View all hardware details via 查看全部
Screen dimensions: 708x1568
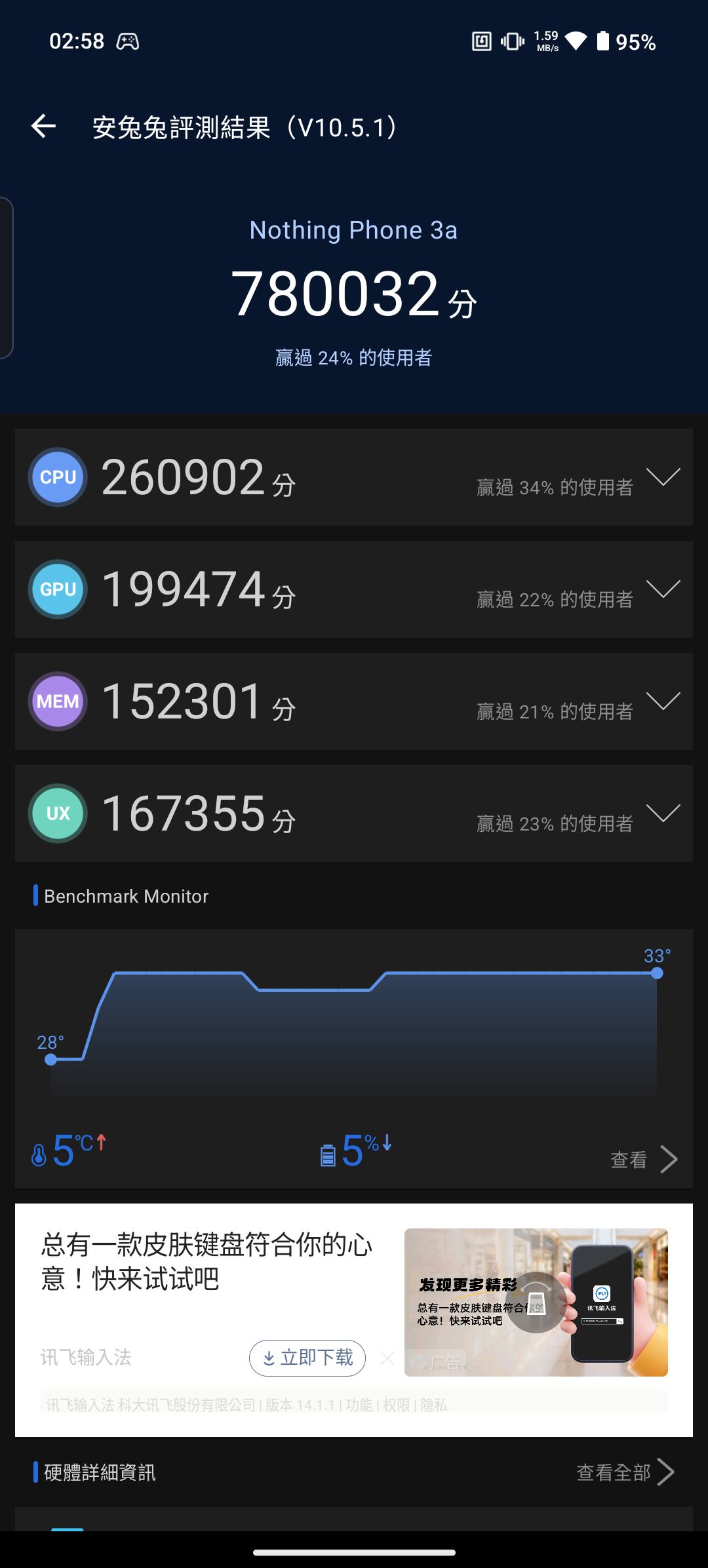[x=625, y=1472]
